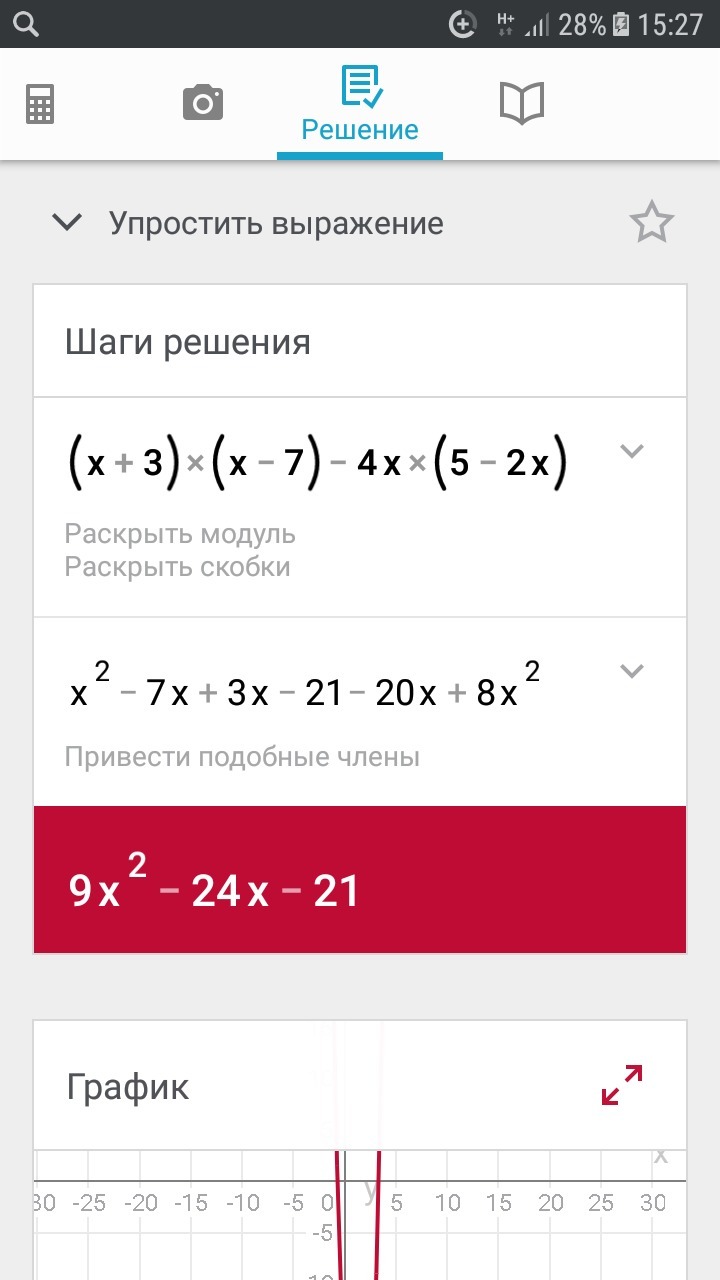Expand the Раскрыть скобки step details
The width and height of the screenshot is (720, 1280).
[631, 451]
